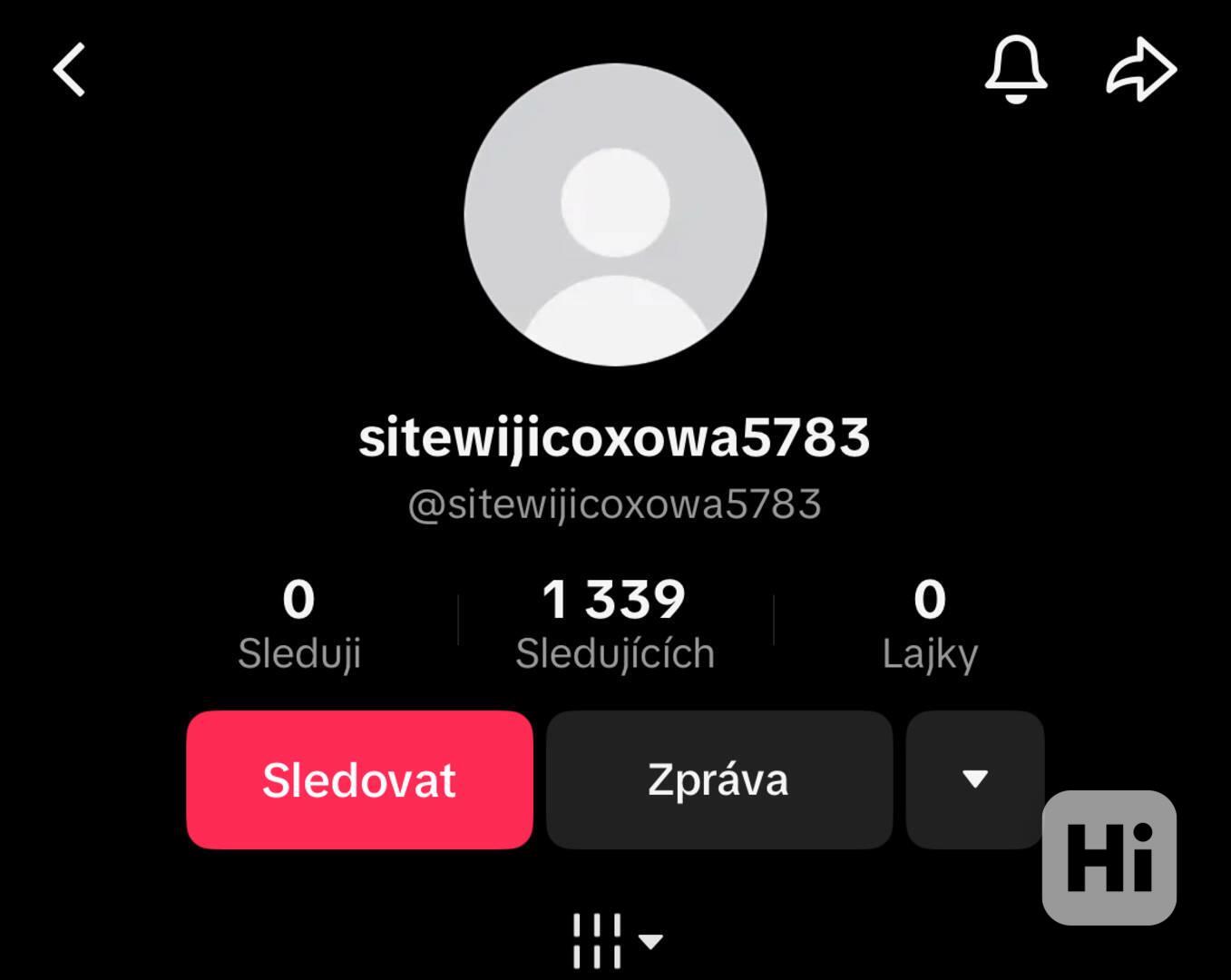Screen dimensions: 1231x980
Task: Share this profile
Action: click(1141, 70)
